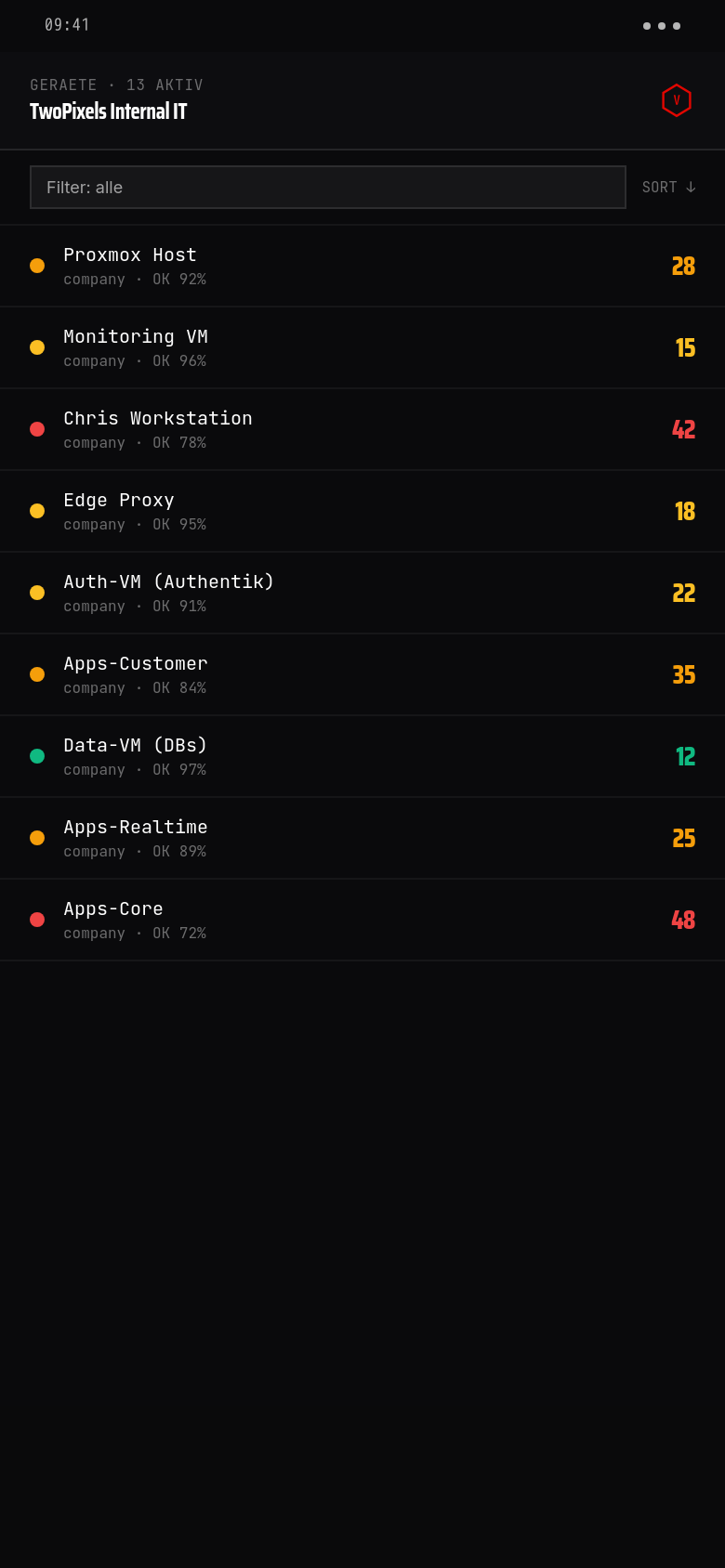
Task: Open the Monitoring VM device
Action: 362,347
